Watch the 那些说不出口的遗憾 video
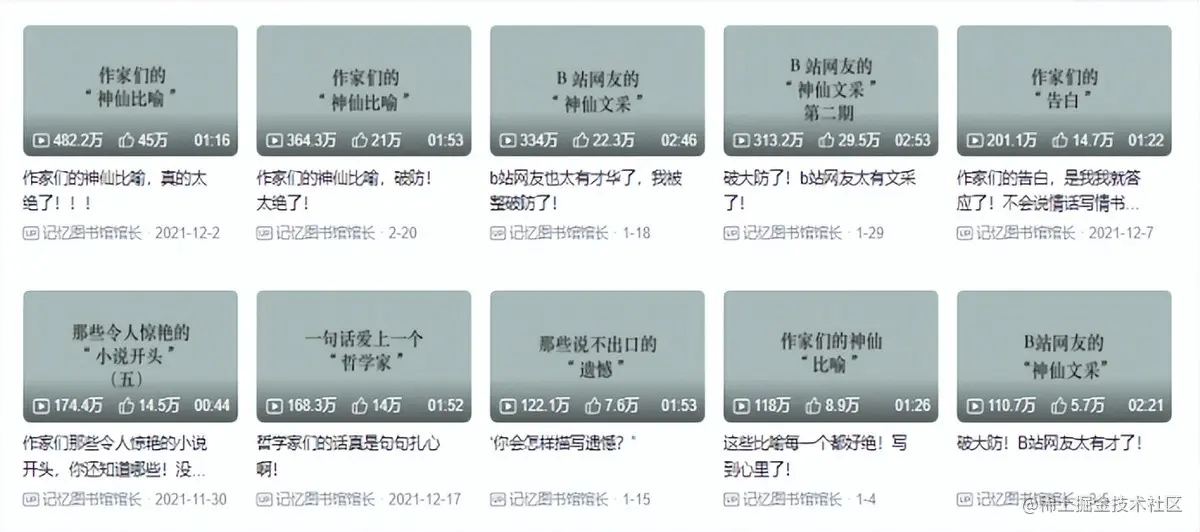Screen dimensions: 1200x532 [x=597, y=356]
